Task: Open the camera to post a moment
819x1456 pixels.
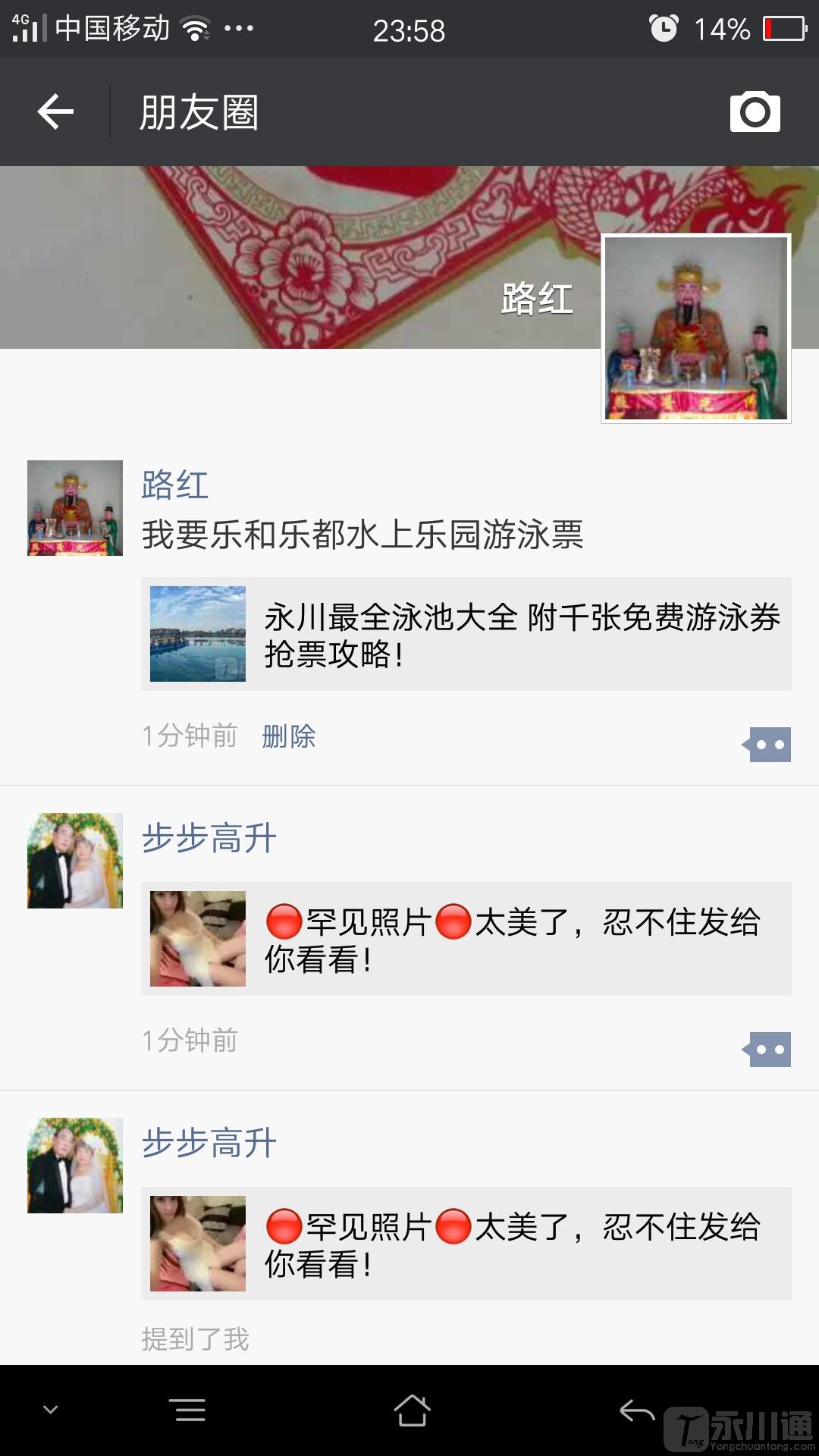Action: (755, 112)
